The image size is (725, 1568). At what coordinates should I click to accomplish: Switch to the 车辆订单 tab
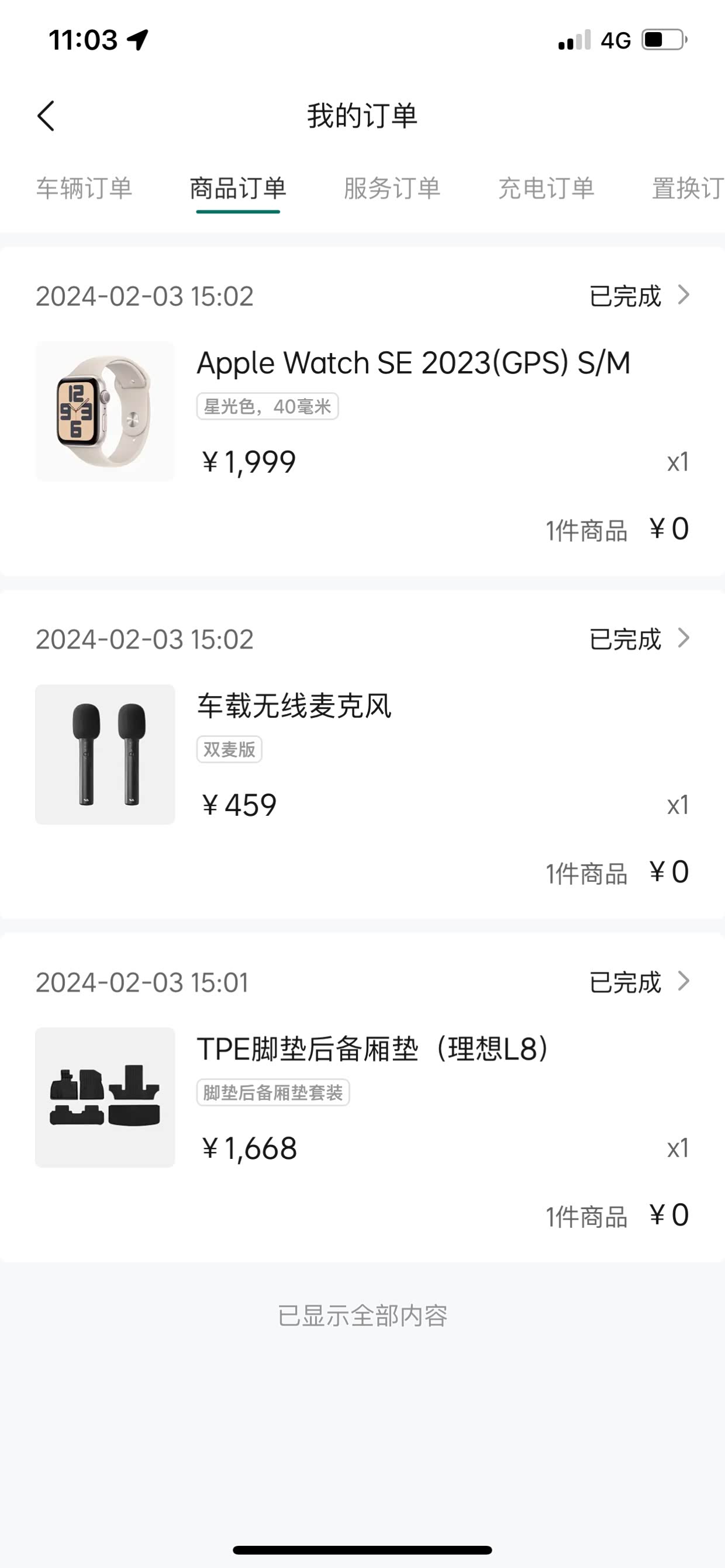tap(84, 188)
